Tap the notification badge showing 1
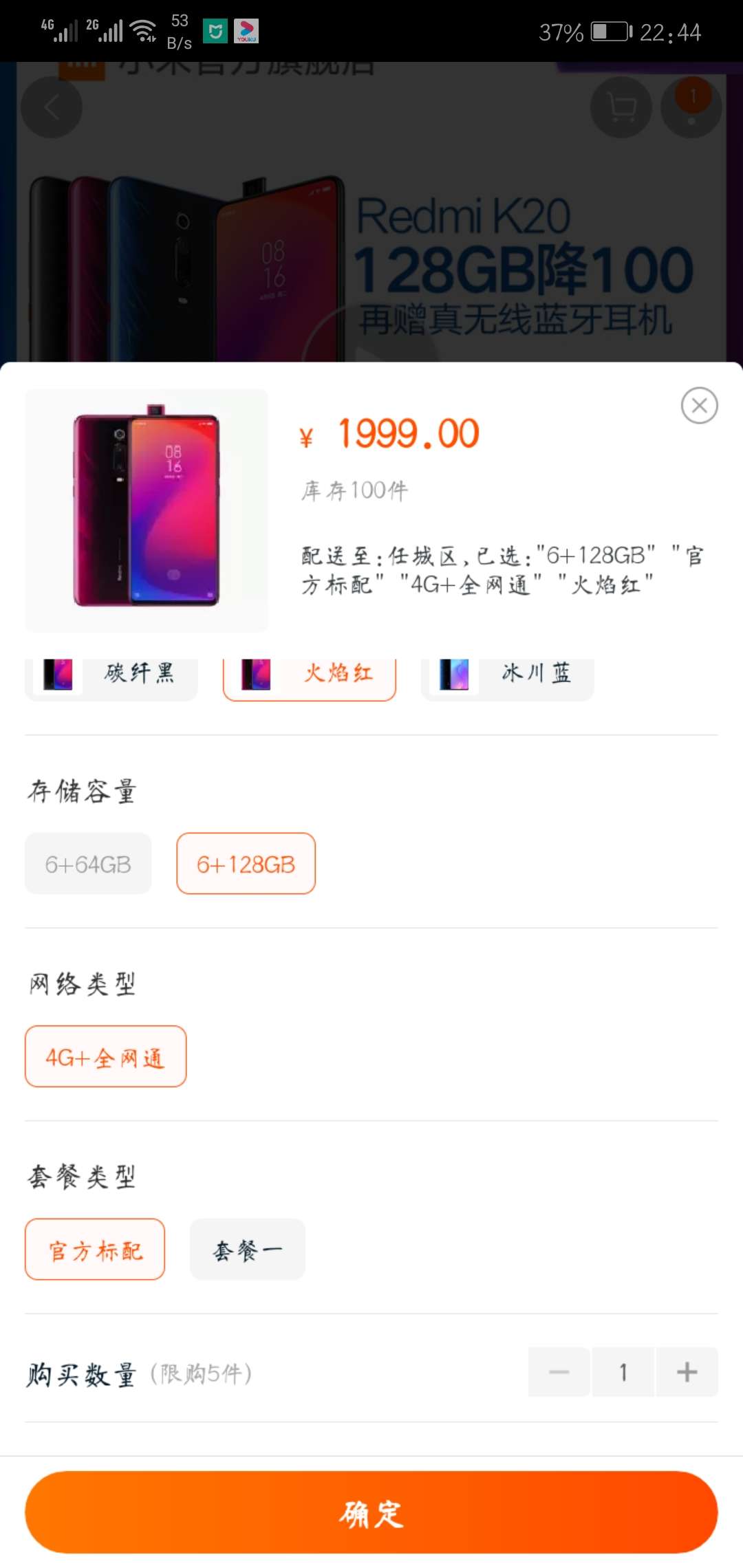This screenshot has height=1568, width=743. coord(691,98)
